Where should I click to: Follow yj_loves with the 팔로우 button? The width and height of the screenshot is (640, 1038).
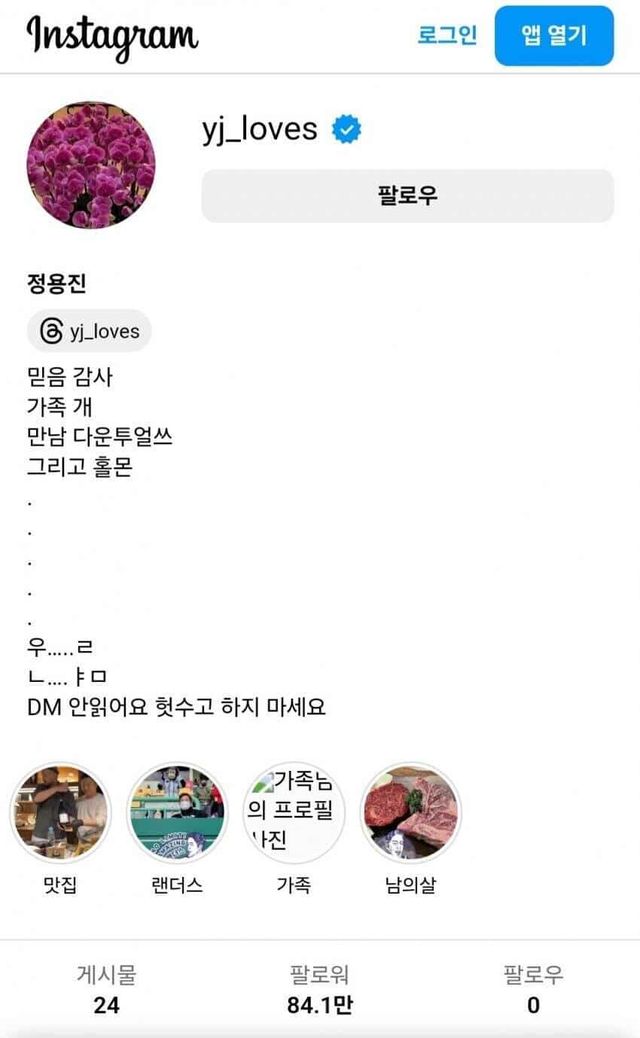pos(407,195)
